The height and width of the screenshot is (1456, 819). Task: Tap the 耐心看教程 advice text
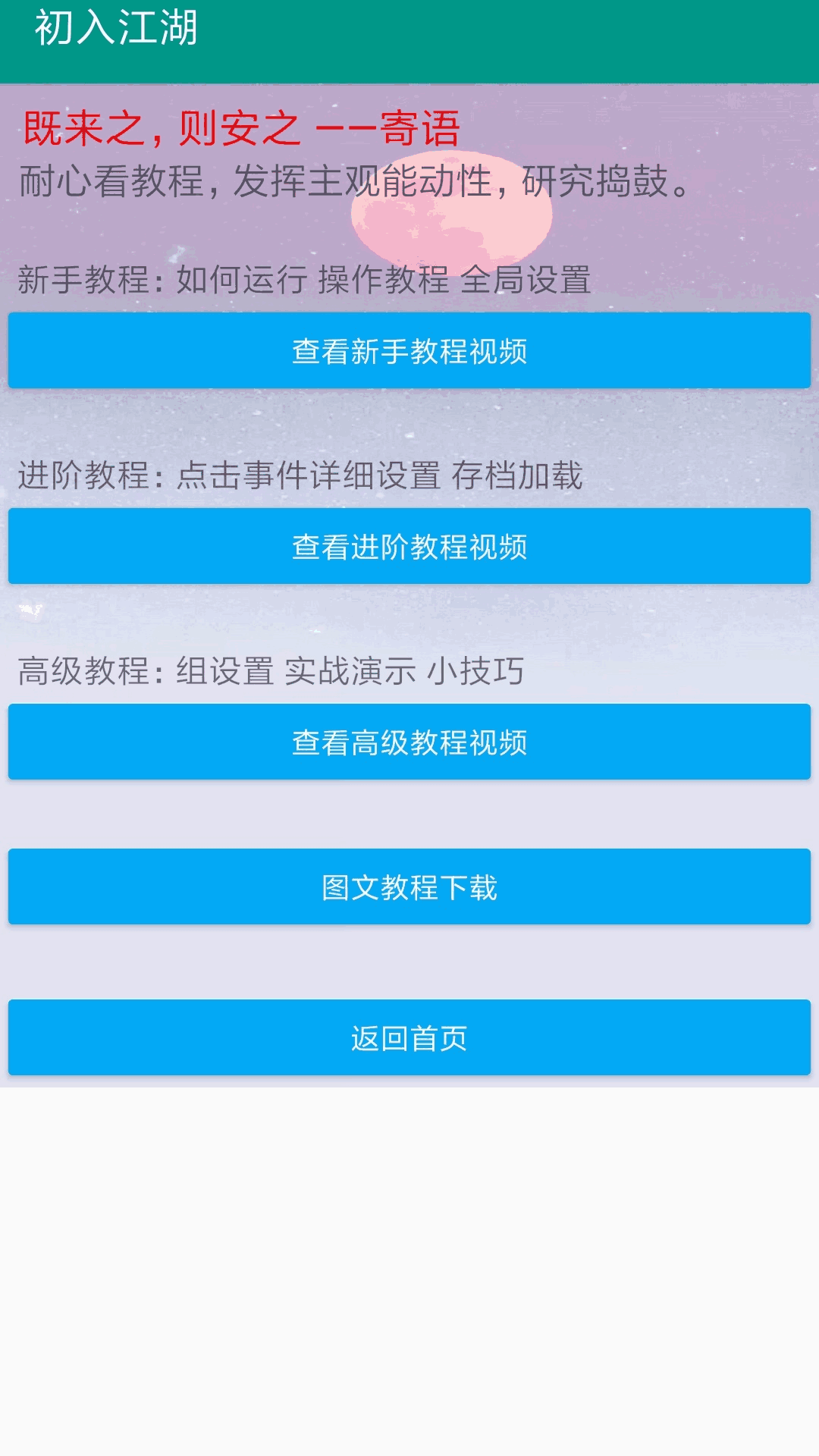[x=354, y=182]
